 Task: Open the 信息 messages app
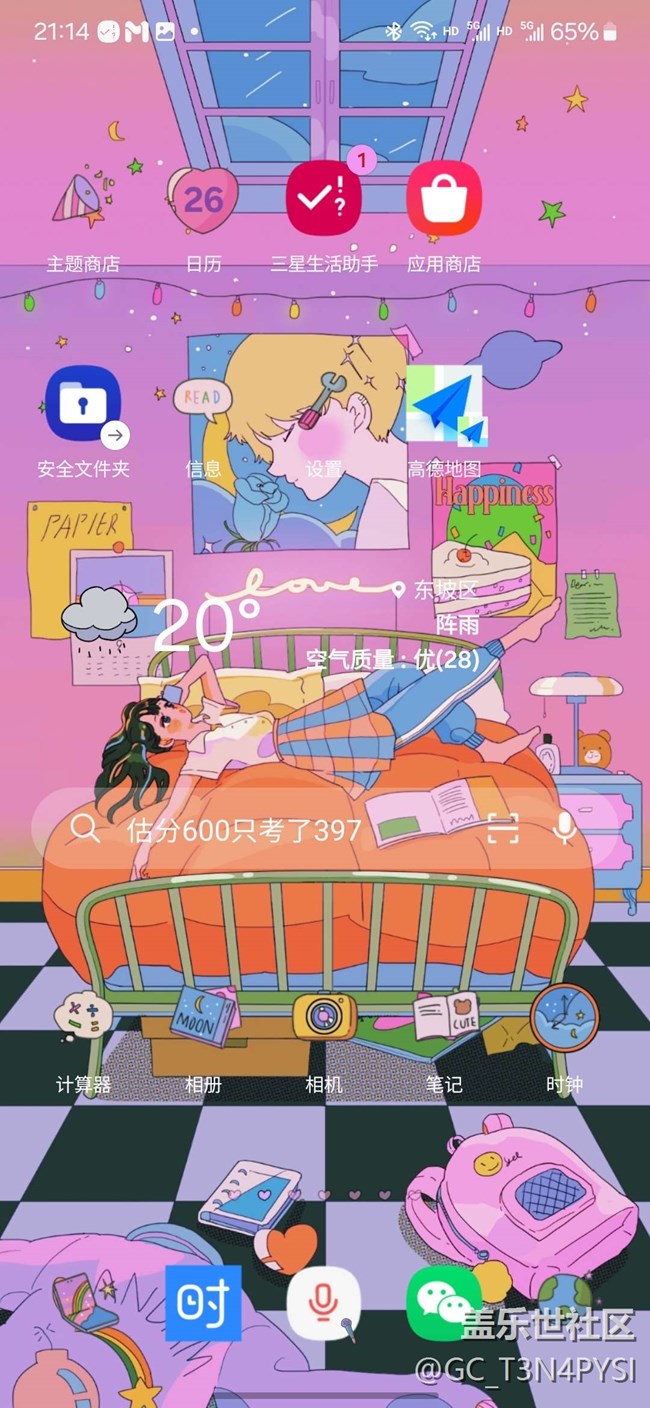[x=203, y=406]
